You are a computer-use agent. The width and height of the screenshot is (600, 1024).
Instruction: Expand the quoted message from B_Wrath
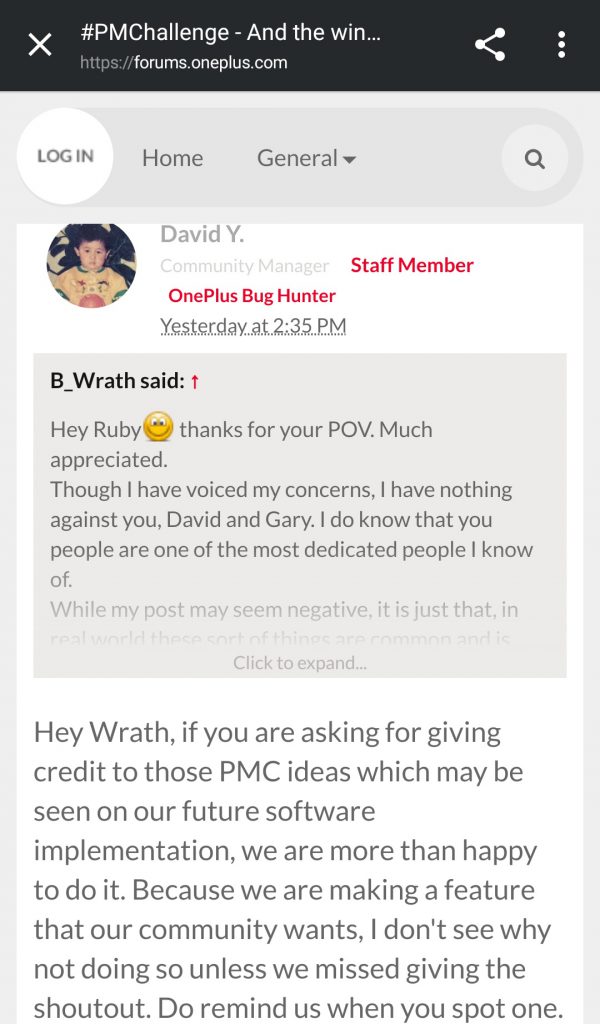[x=300, y=662]
